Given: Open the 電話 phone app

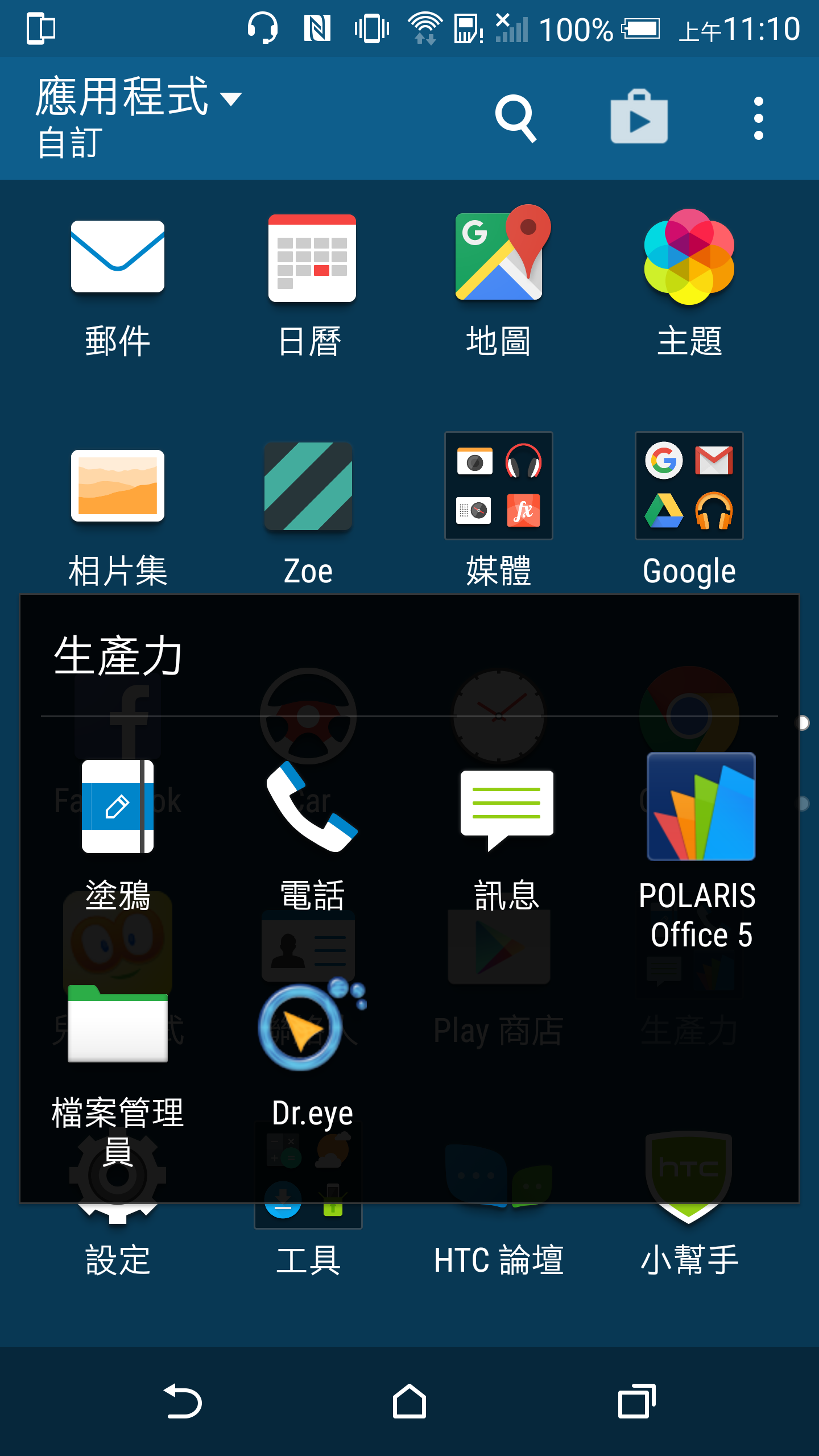Looking at the screenshot, I should (x=312, y=806).
